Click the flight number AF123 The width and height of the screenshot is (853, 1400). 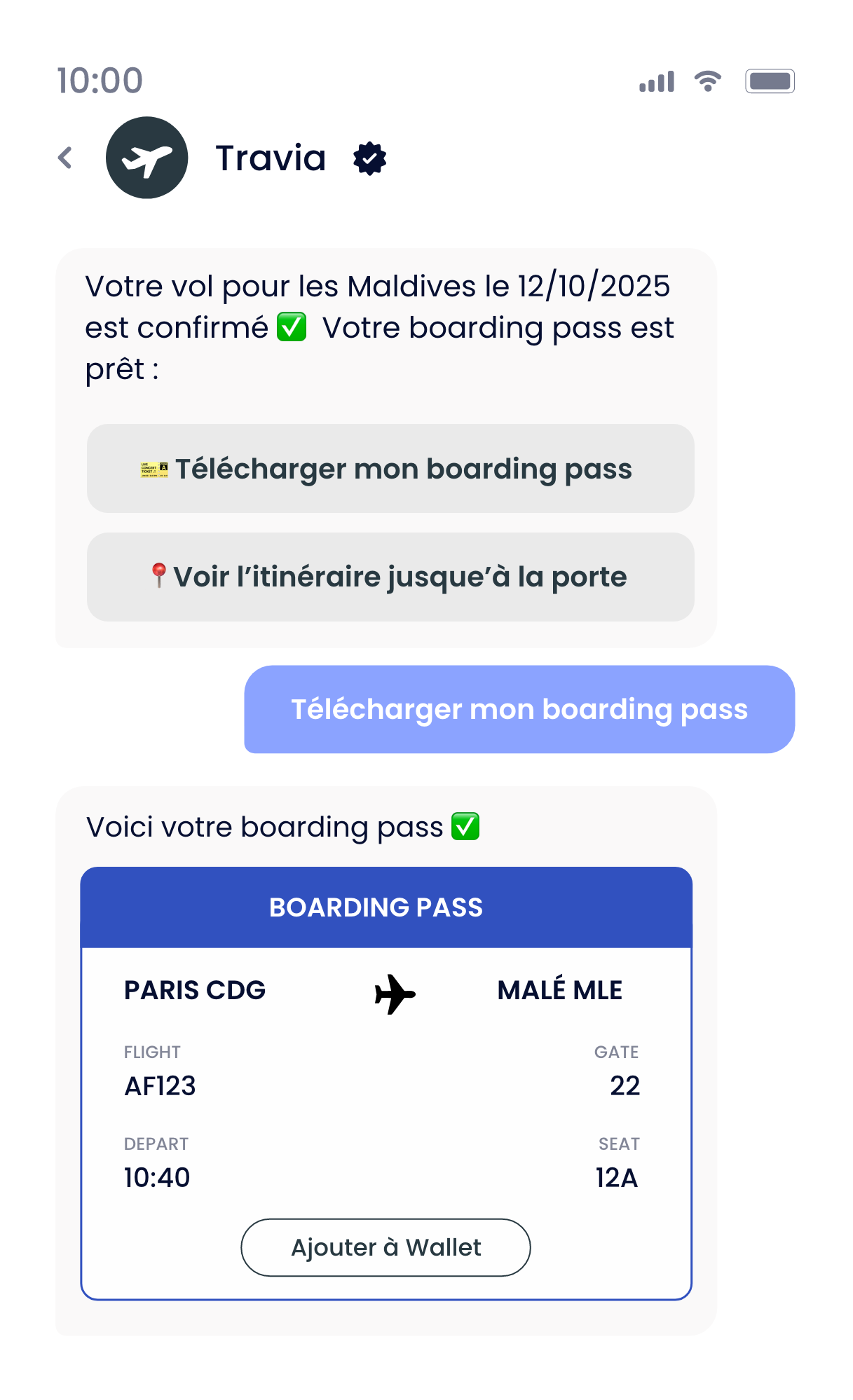(160, 1085)
